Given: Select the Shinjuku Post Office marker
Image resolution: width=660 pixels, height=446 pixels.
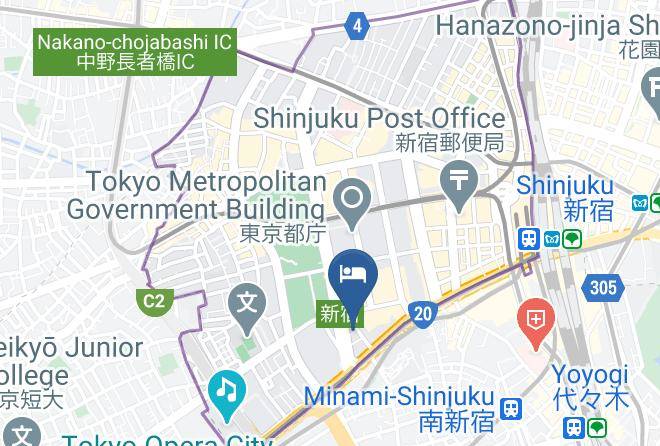Looking at the screenshot, I should tap(459, 183).
